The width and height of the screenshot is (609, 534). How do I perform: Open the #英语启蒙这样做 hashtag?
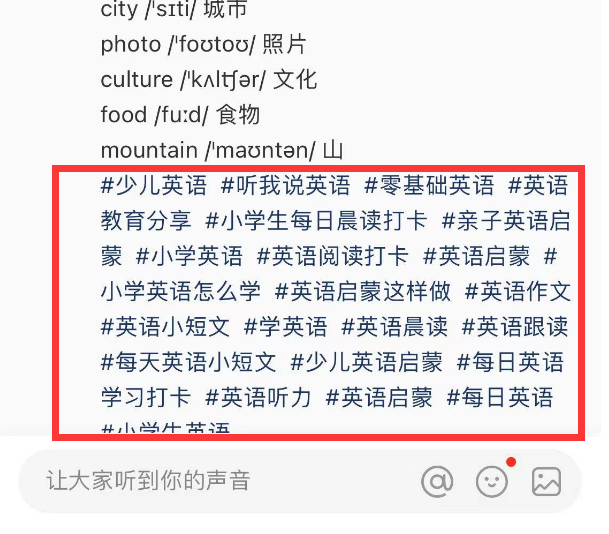(363, 291)
